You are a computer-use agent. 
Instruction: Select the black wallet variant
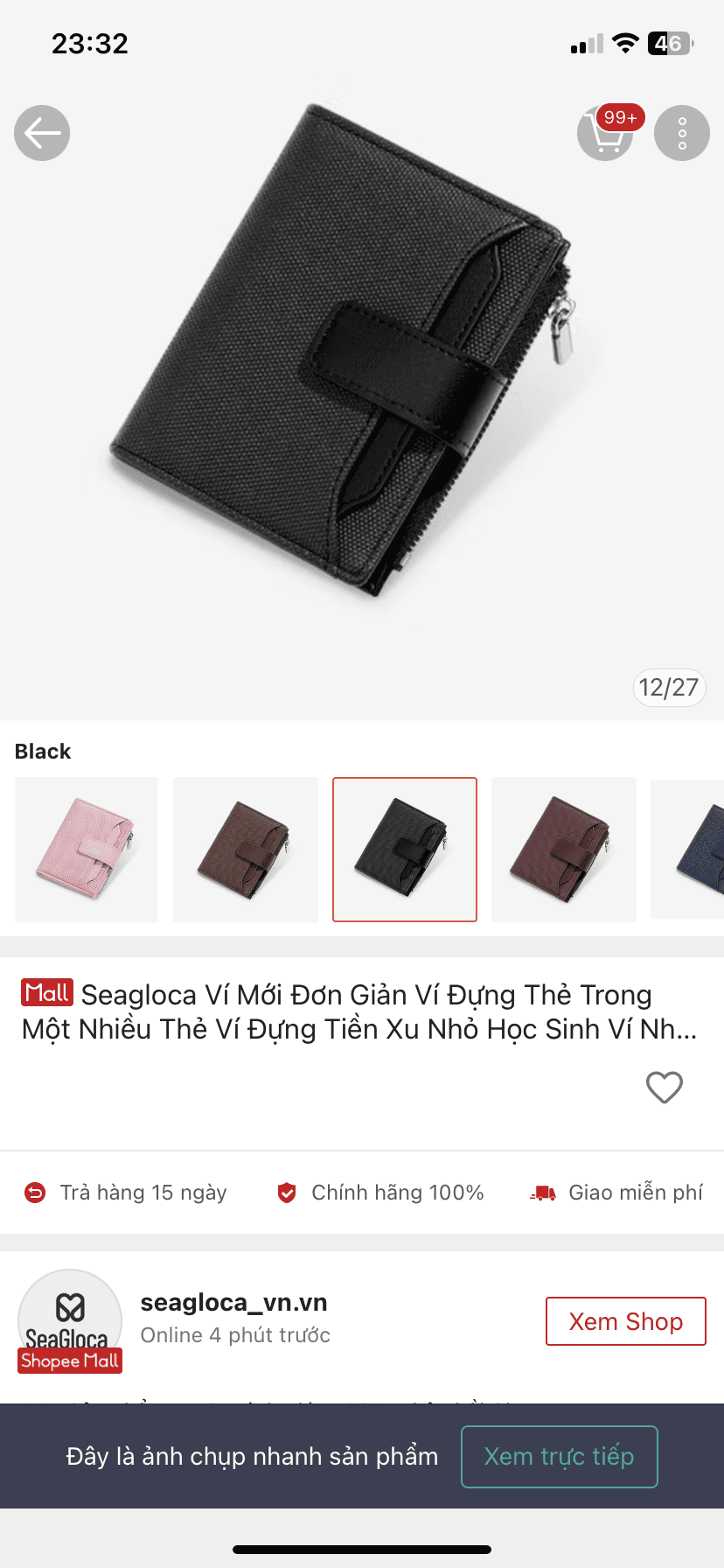[405, 849]
